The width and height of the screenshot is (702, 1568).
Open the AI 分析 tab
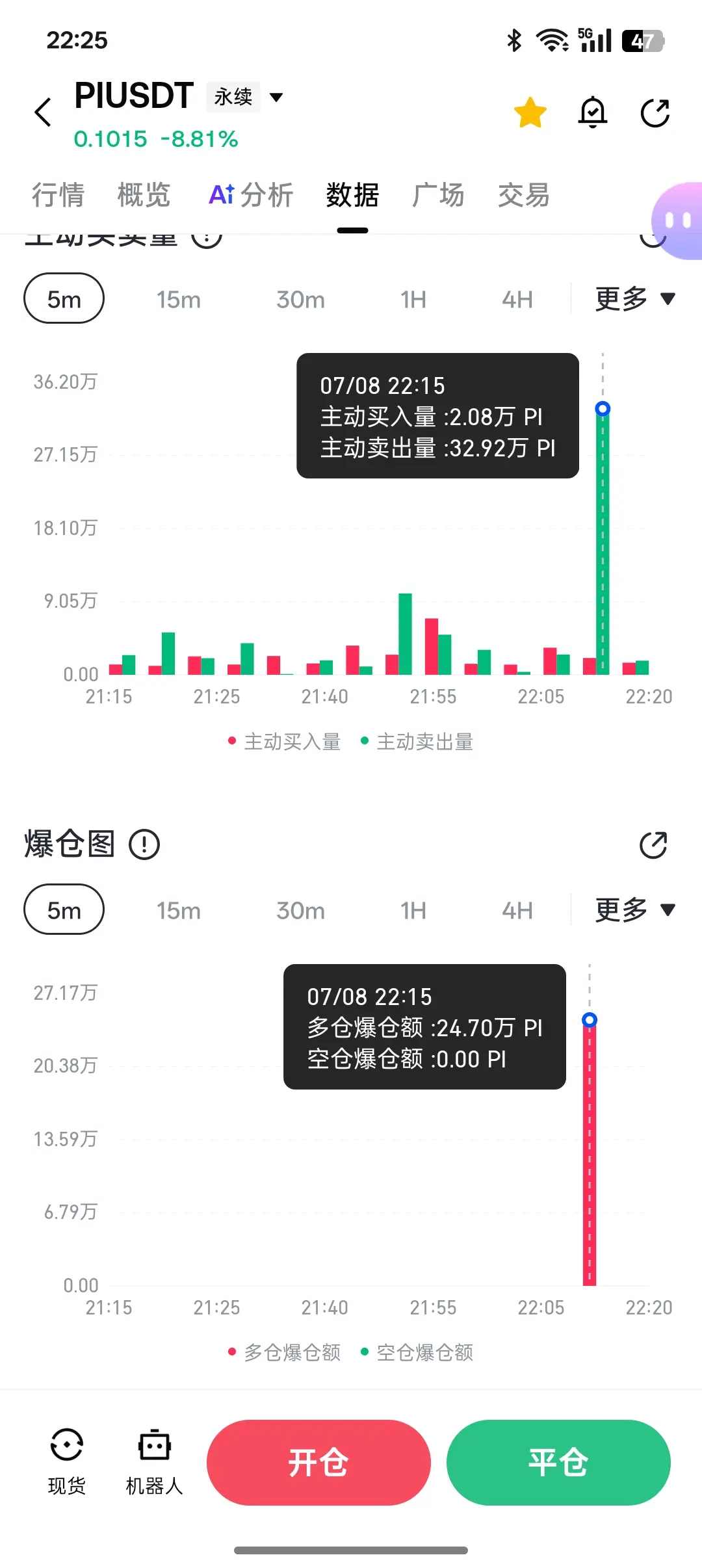coord(251,195)
